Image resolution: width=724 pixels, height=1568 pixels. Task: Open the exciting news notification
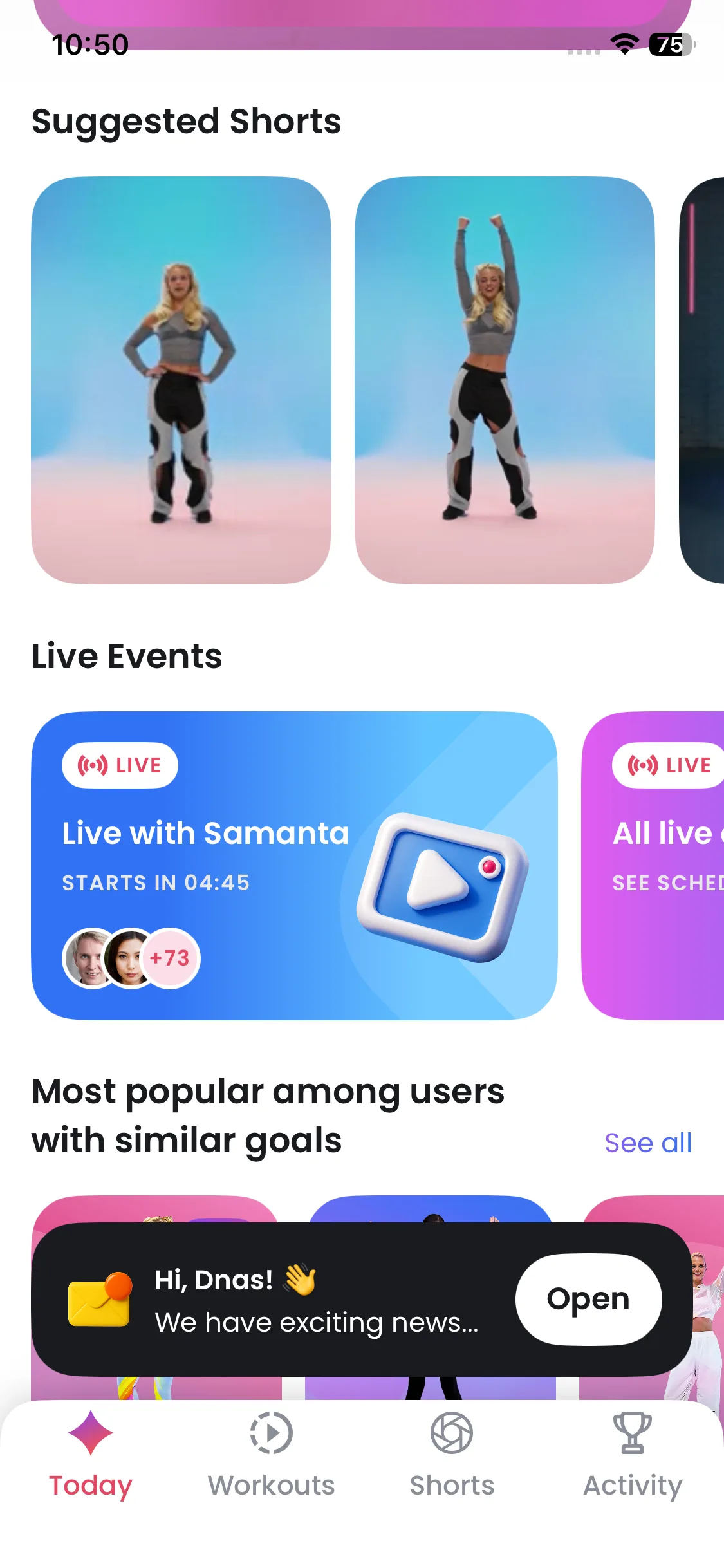(x=588, y=1299)
